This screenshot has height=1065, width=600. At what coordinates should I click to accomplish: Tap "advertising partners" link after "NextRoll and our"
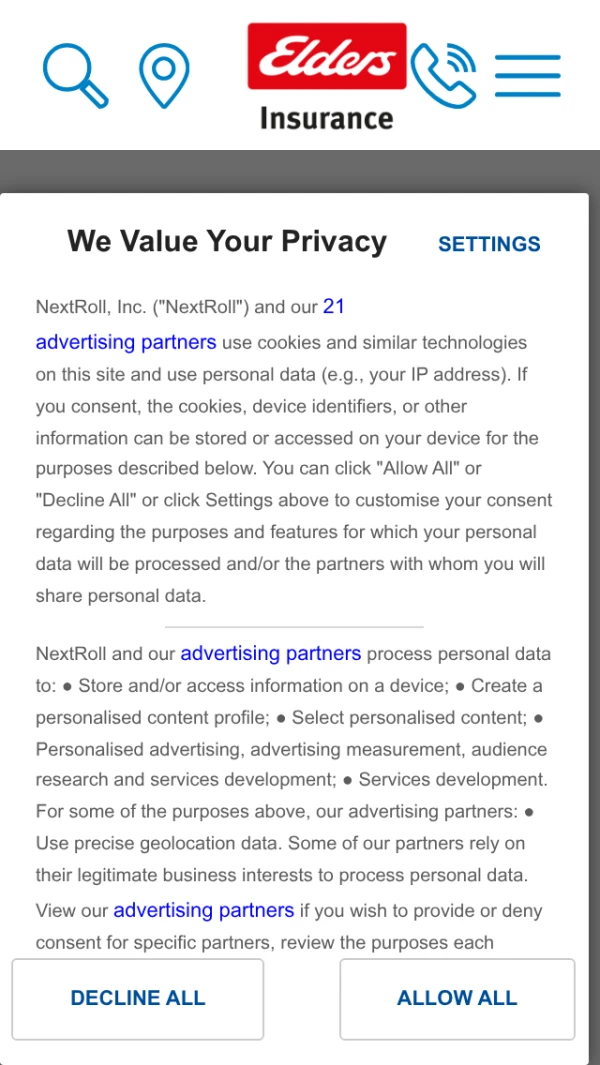point(270,654)
